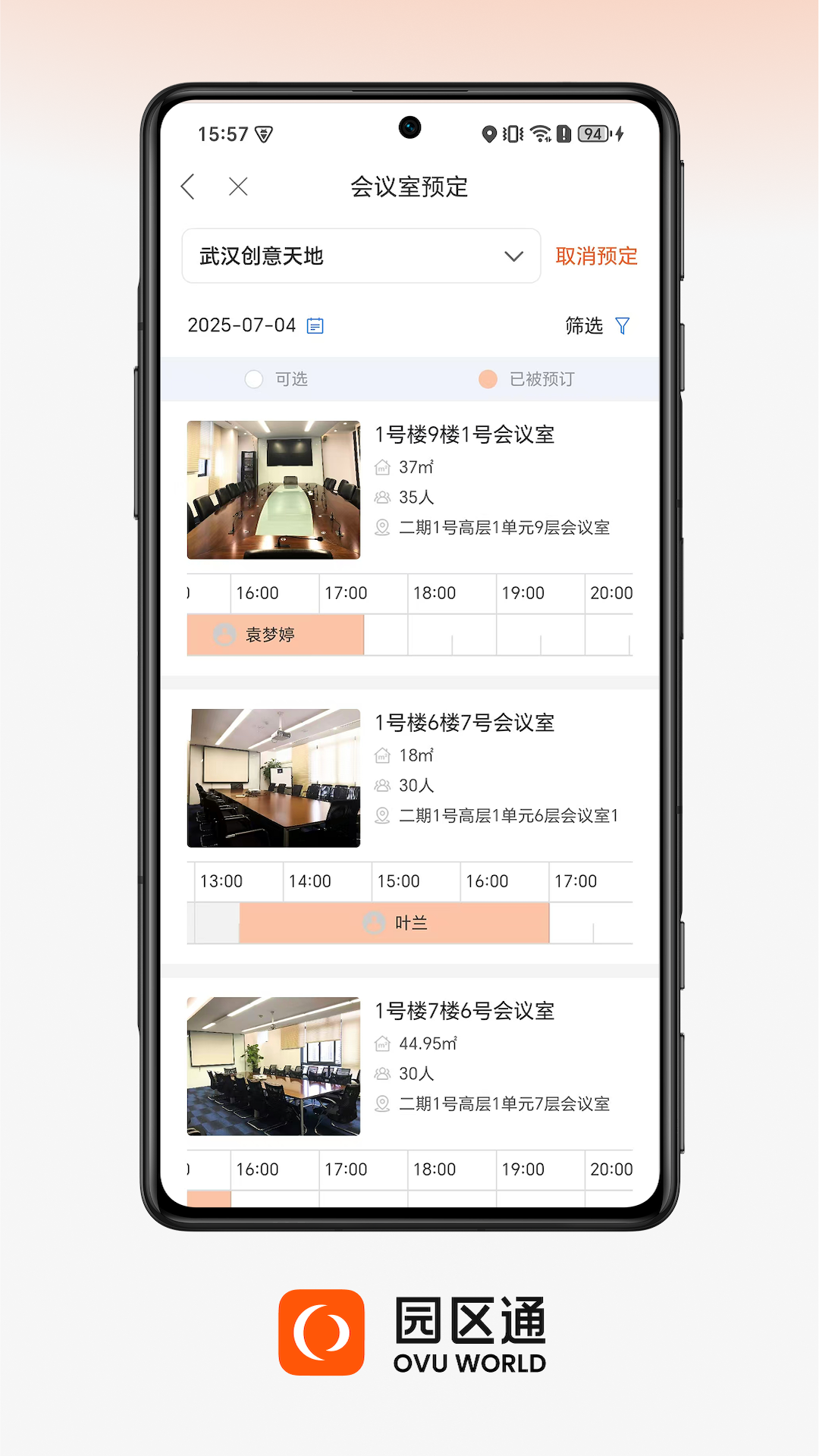Tap the back arrow in the top bar
Screen dimensions: 819x1456
click(188, 187)
